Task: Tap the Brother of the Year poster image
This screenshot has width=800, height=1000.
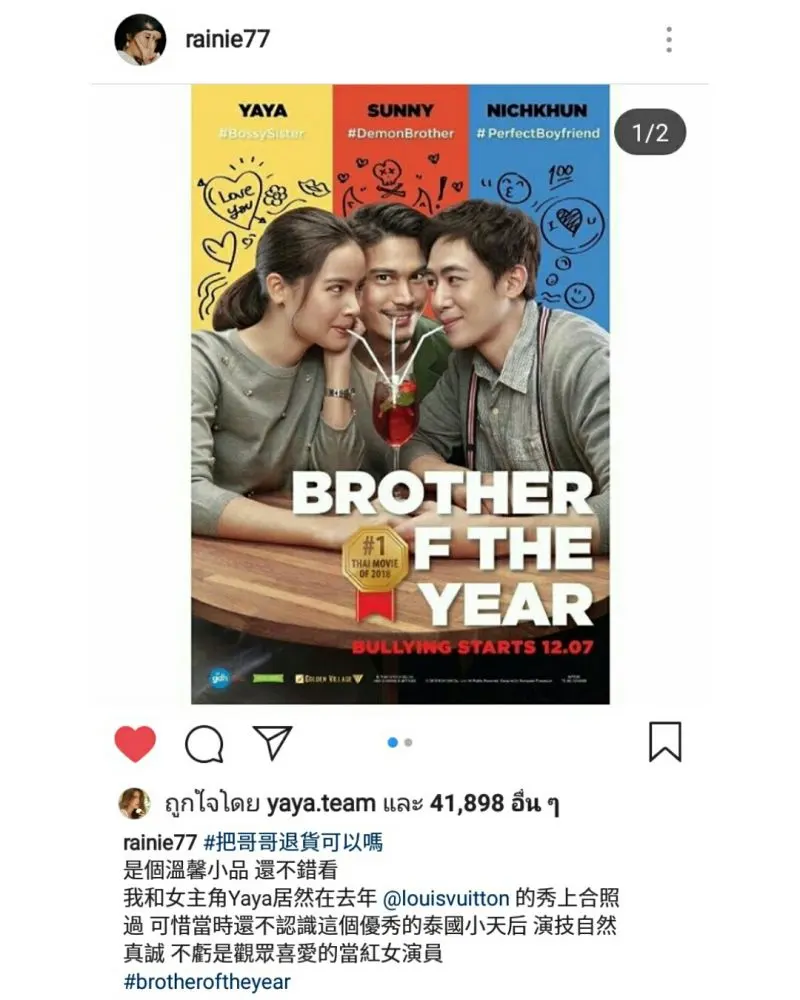Action: pos(400,394)
